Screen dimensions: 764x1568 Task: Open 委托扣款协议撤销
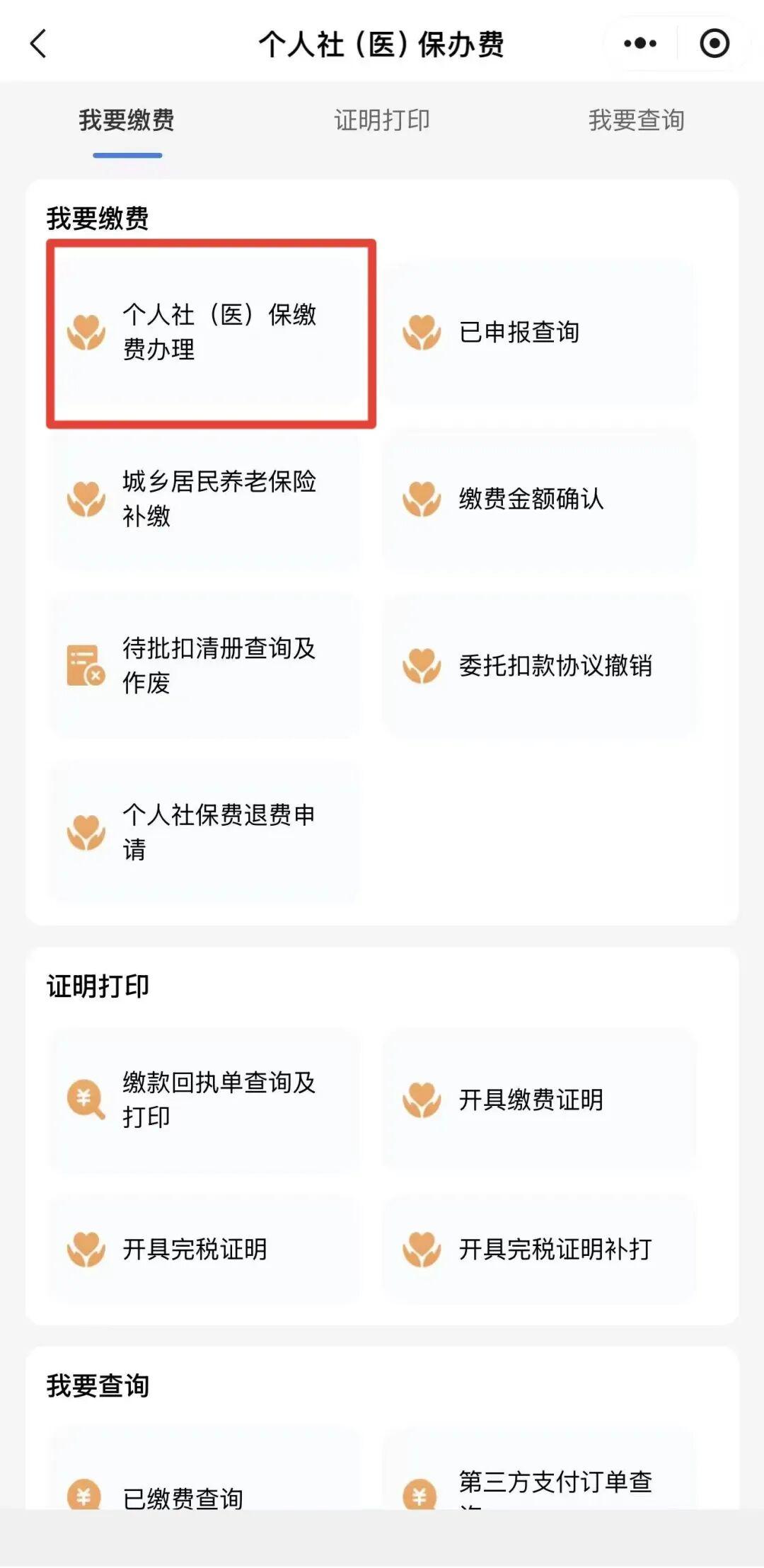tap(539, 665)
